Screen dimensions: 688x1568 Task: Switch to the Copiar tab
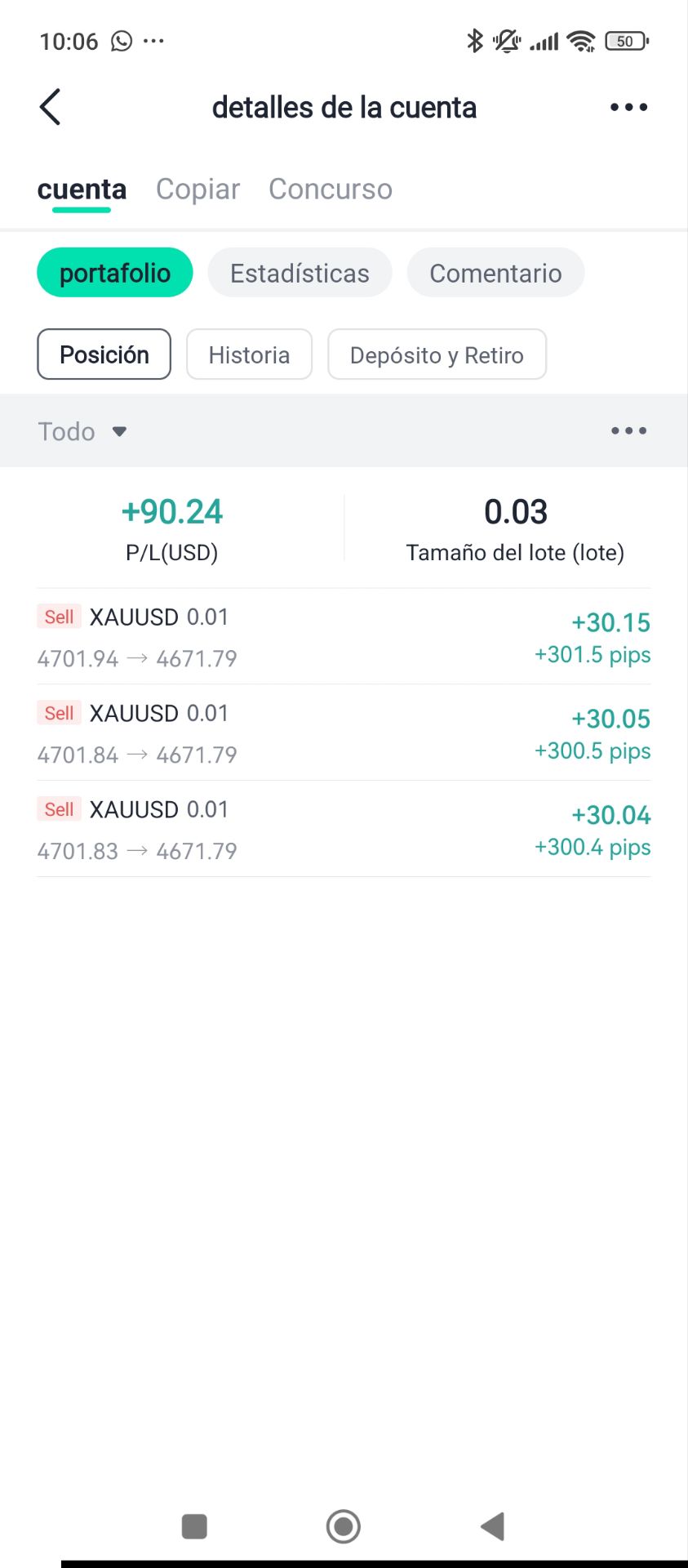click(198, 189)
